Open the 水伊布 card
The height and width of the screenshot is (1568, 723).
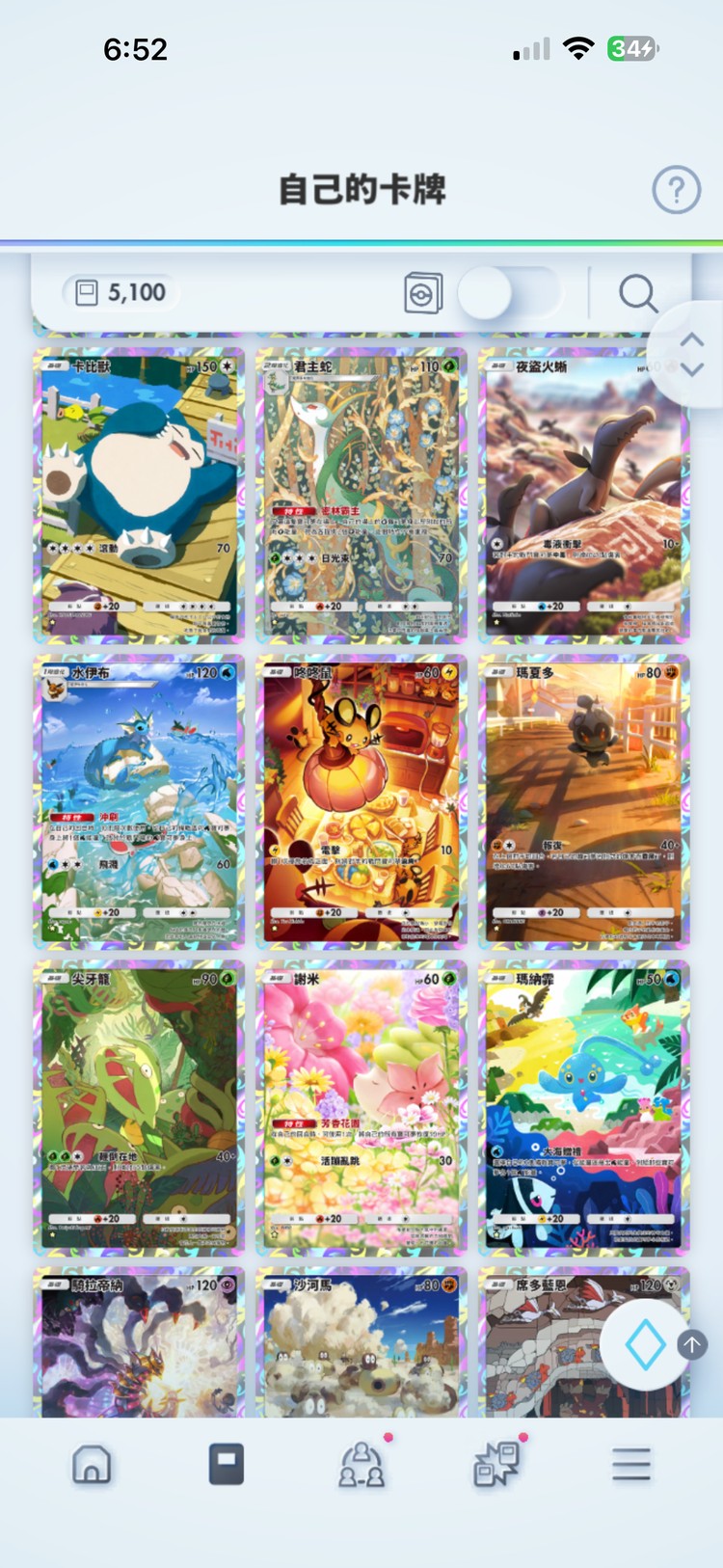pos(139,801)
